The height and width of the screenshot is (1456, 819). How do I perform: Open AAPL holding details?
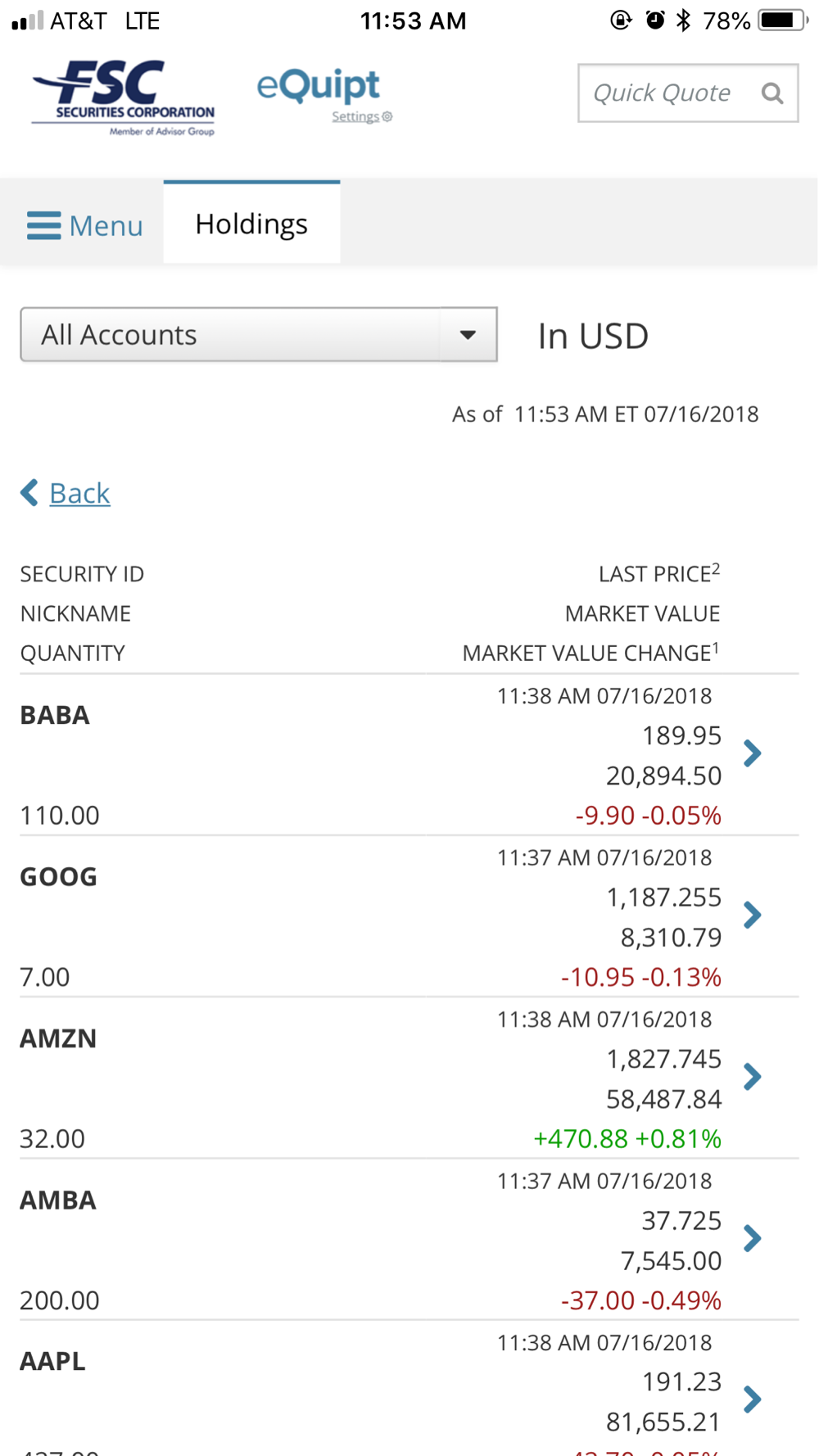click(x=752, y=1399)
